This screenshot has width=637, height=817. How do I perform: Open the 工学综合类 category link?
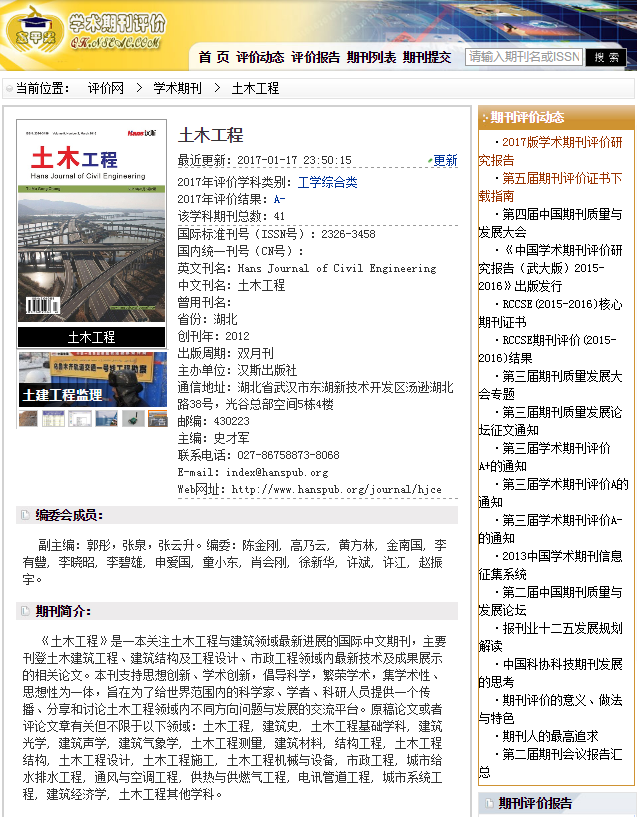[327, 182]
